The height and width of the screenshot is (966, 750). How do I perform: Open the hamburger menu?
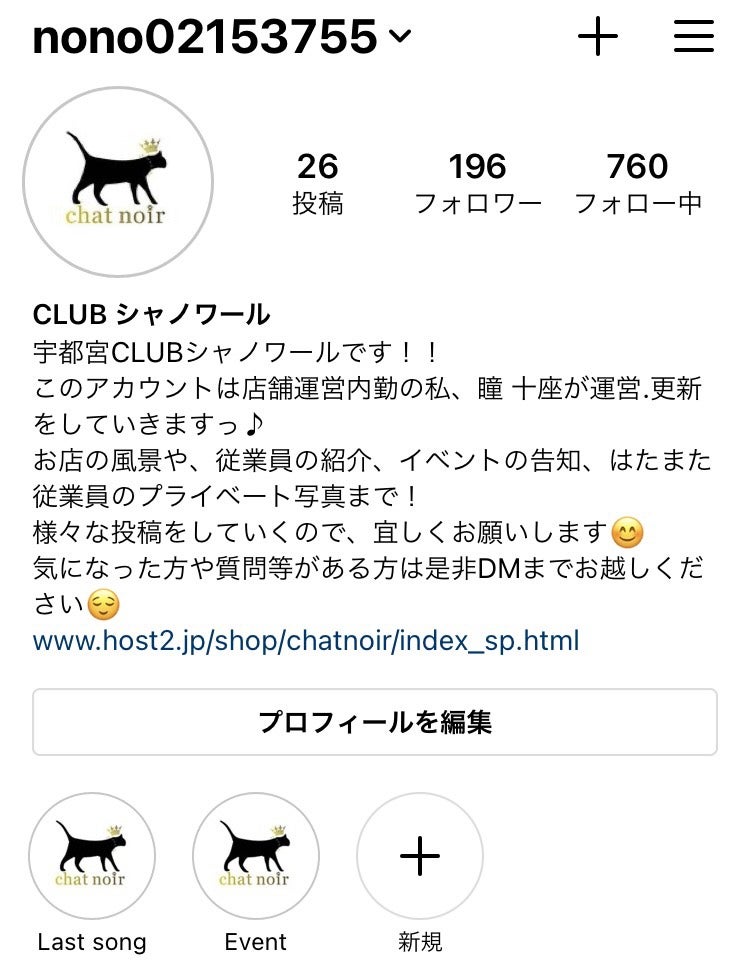[693, 38]
